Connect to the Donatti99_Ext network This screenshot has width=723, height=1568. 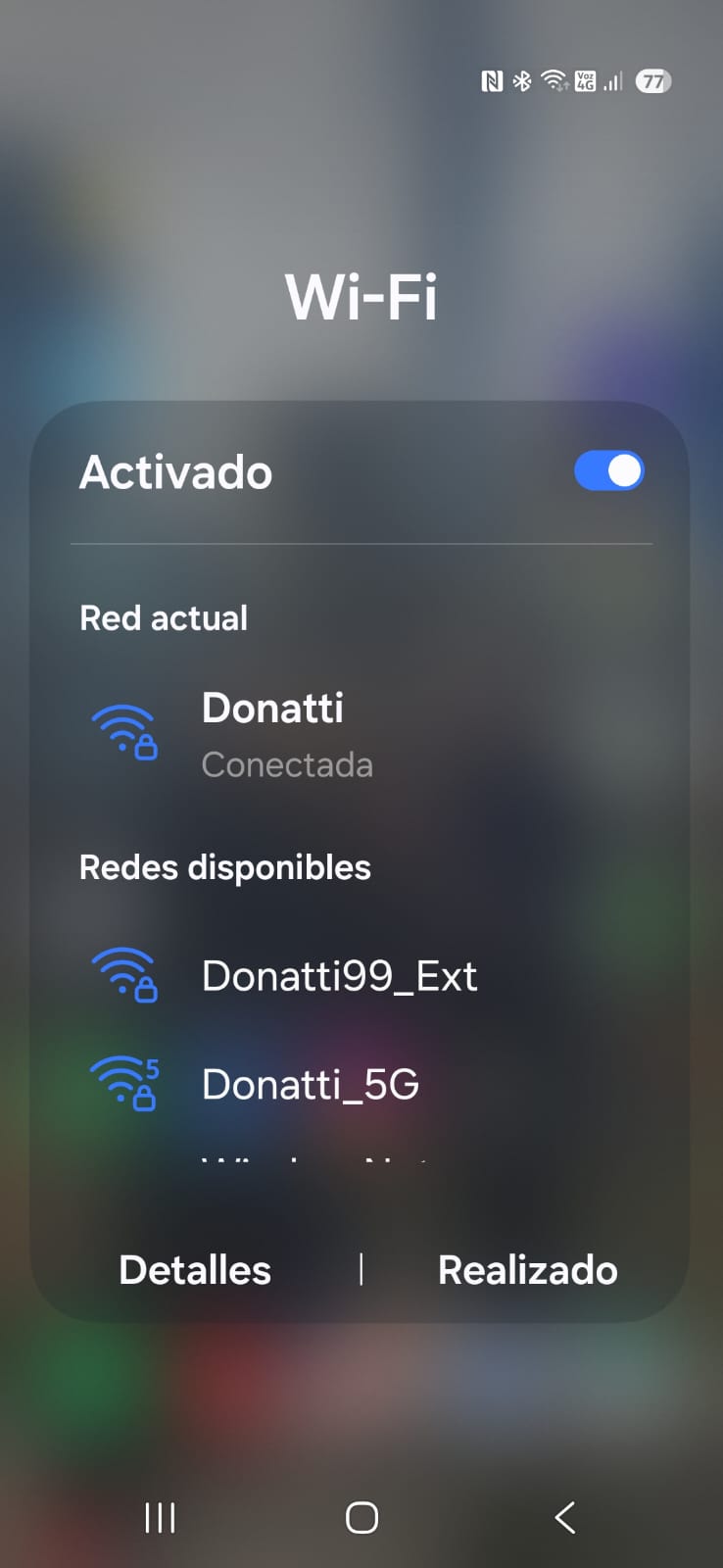click(x=339, y=976)
